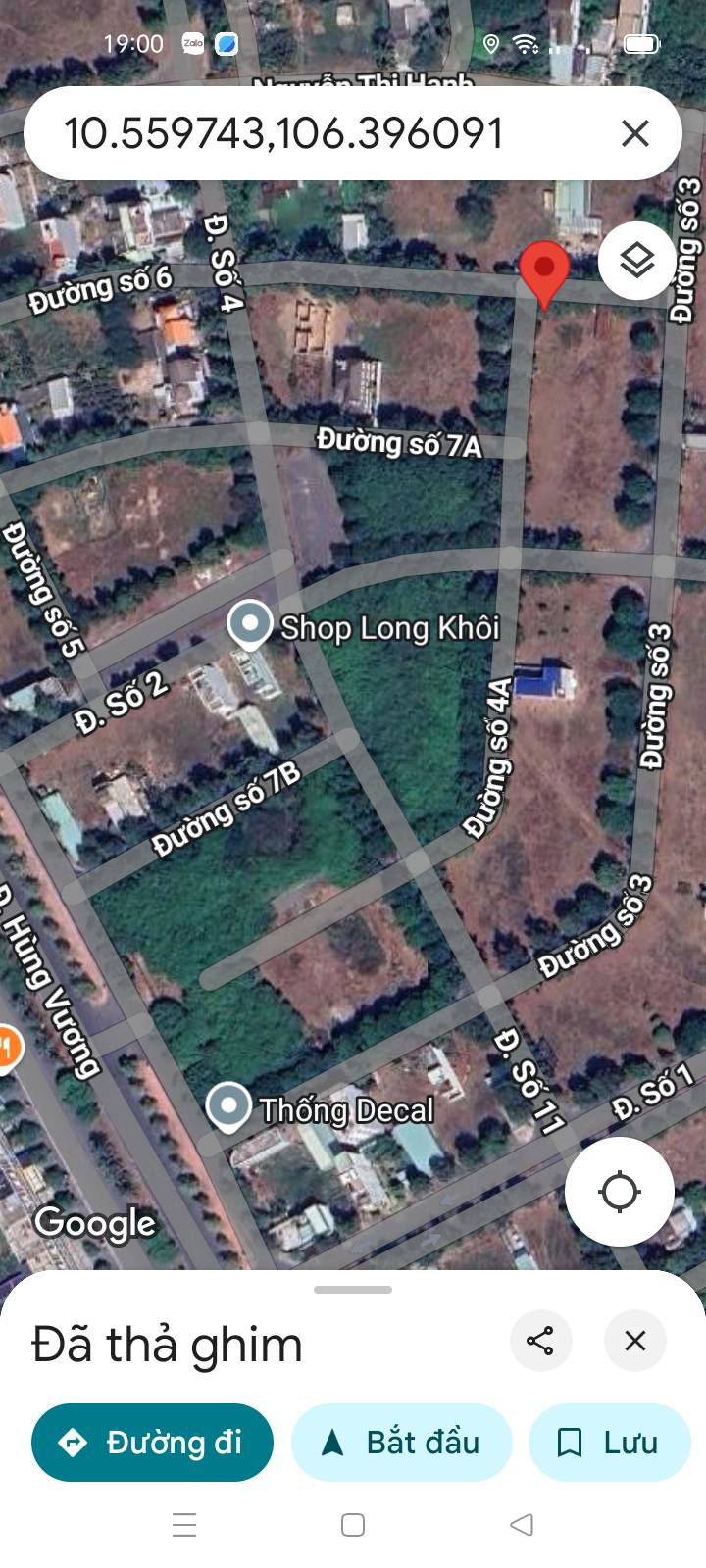Share the dropped pin location
The image size is (706, 1568).
pyautogui.click(x=540, y=1341)
